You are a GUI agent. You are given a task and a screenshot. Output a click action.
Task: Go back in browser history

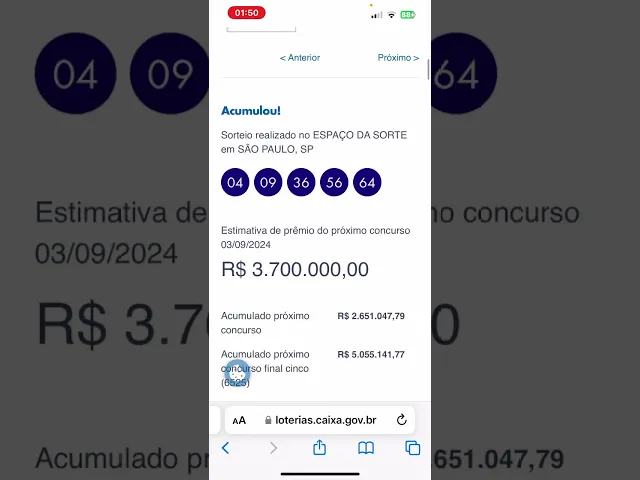[x=225, y=448]
